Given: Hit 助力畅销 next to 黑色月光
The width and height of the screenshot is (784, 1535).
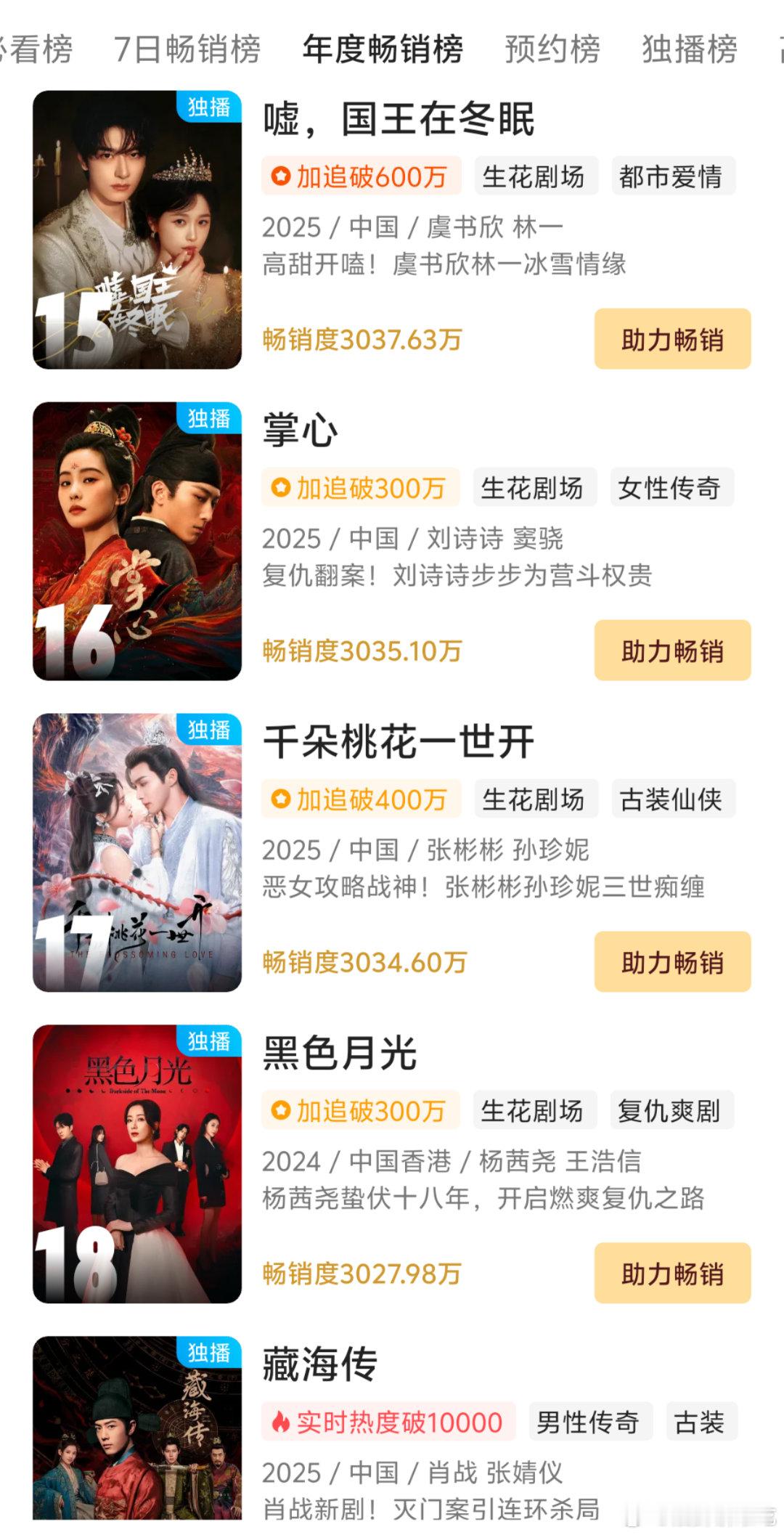Looking at the screenshot, I should [672, 1274].
